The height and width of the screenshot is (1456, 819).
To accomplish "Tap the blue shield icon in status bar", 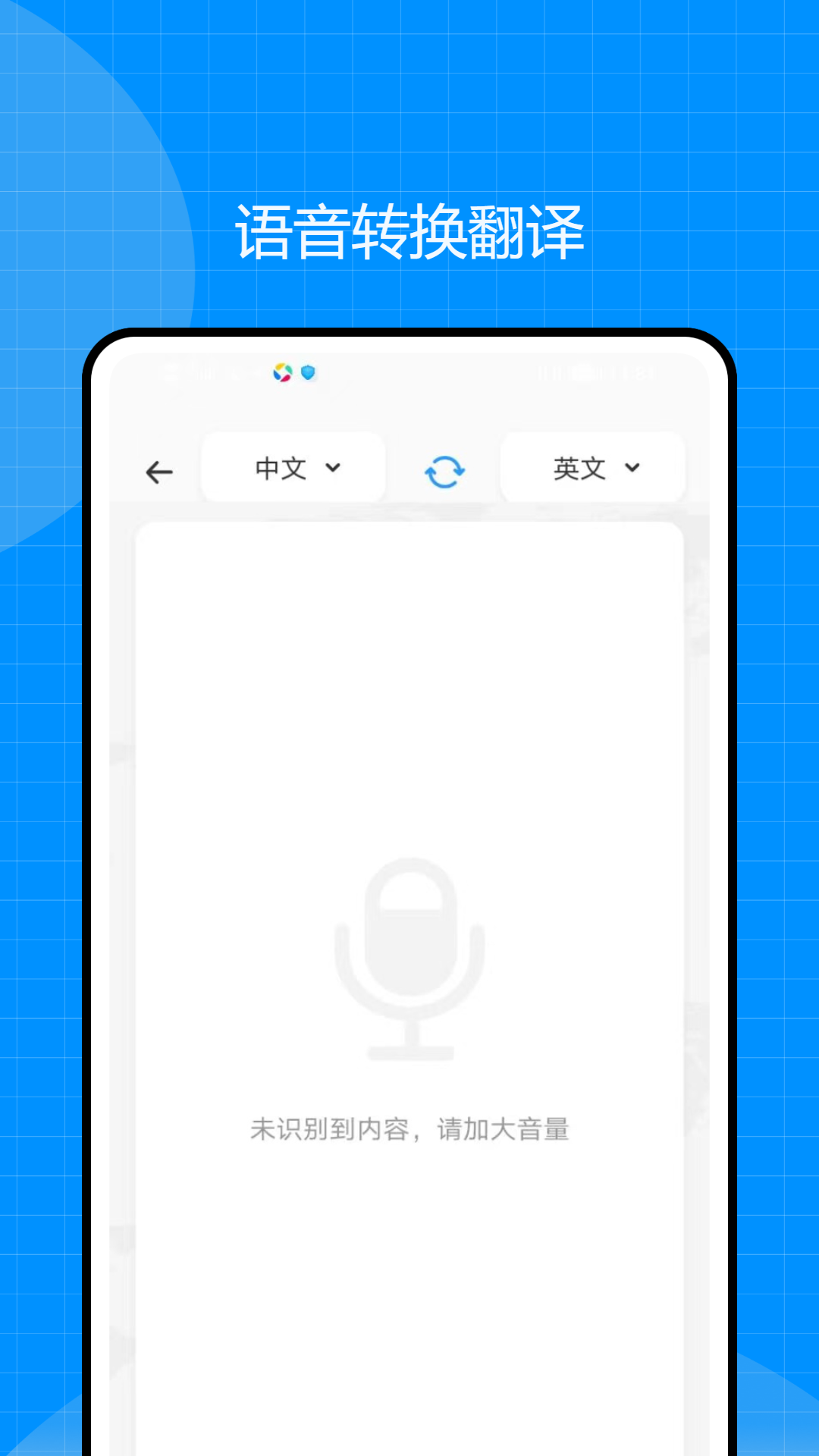I will tap(309, 372).
